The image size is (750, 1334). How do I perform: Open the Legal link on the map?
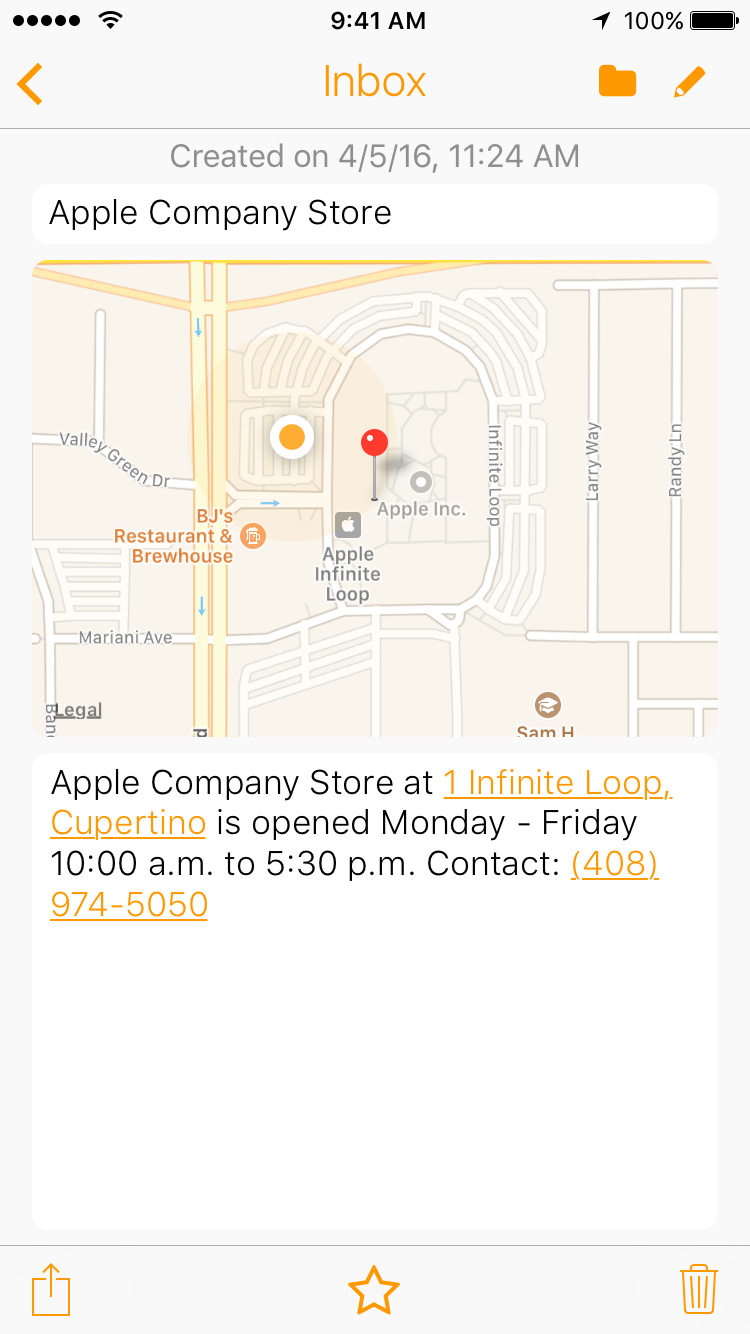point(78,711)
